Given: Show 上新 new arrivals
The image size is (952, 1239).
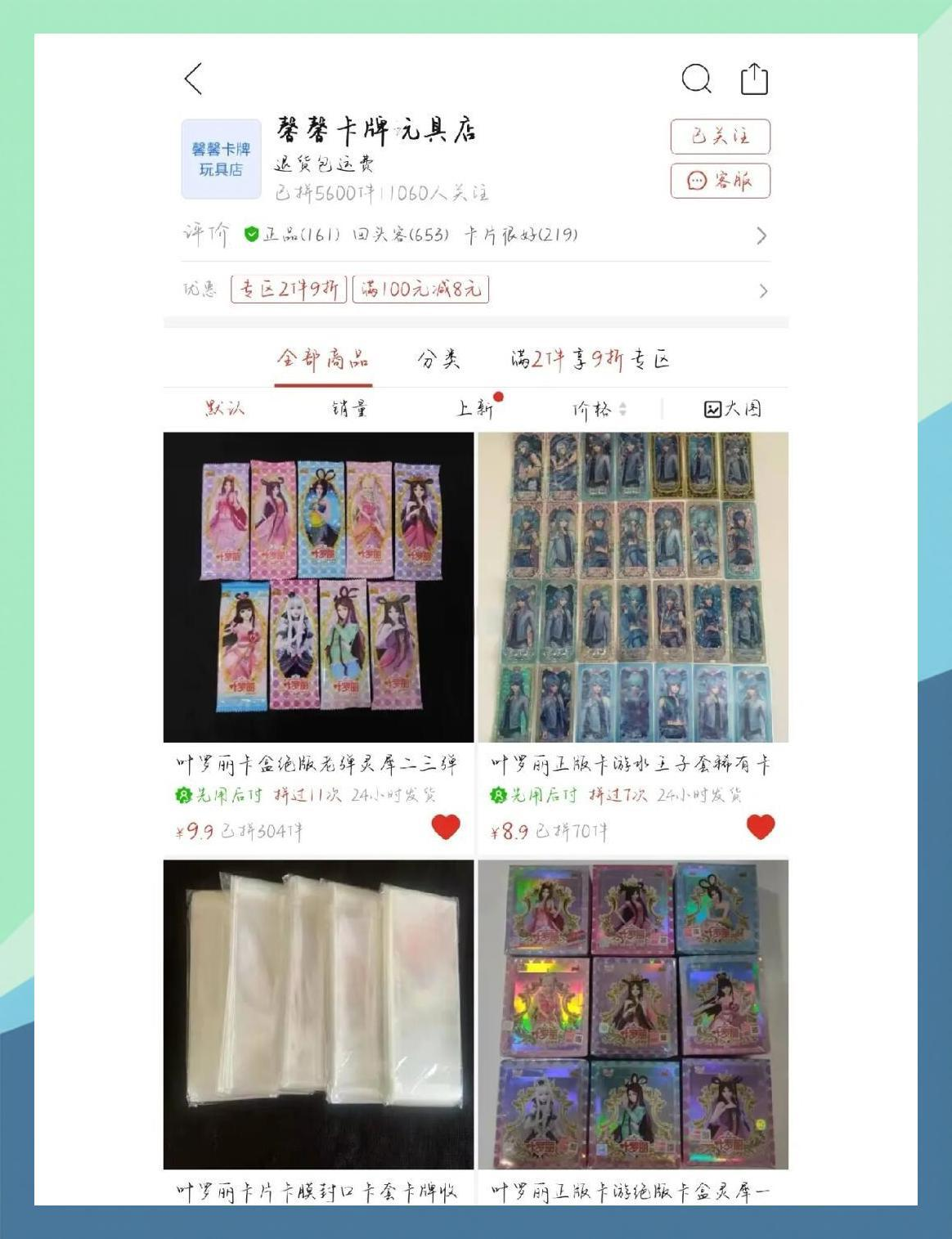Looking at the screenshot, I should coord(475,408).
